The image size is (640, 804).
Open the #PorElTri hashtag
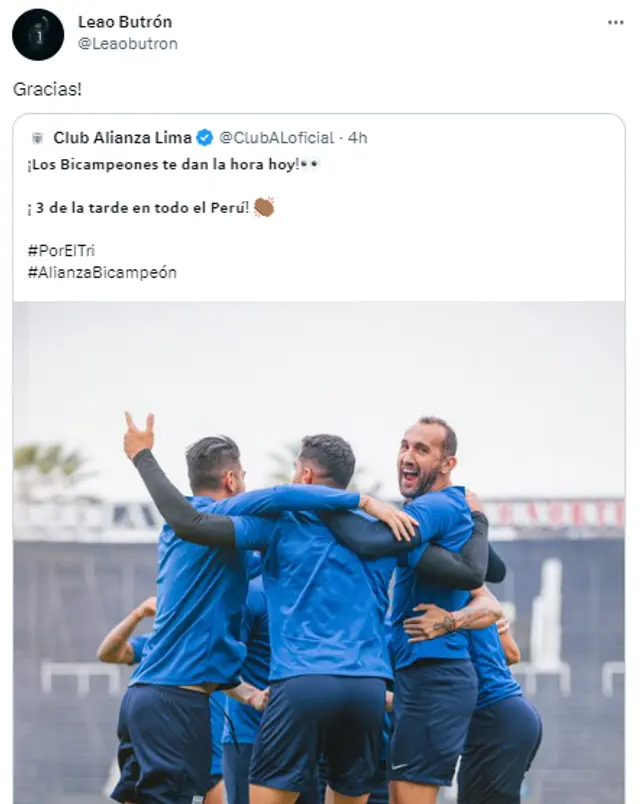[x=61, y=250]
